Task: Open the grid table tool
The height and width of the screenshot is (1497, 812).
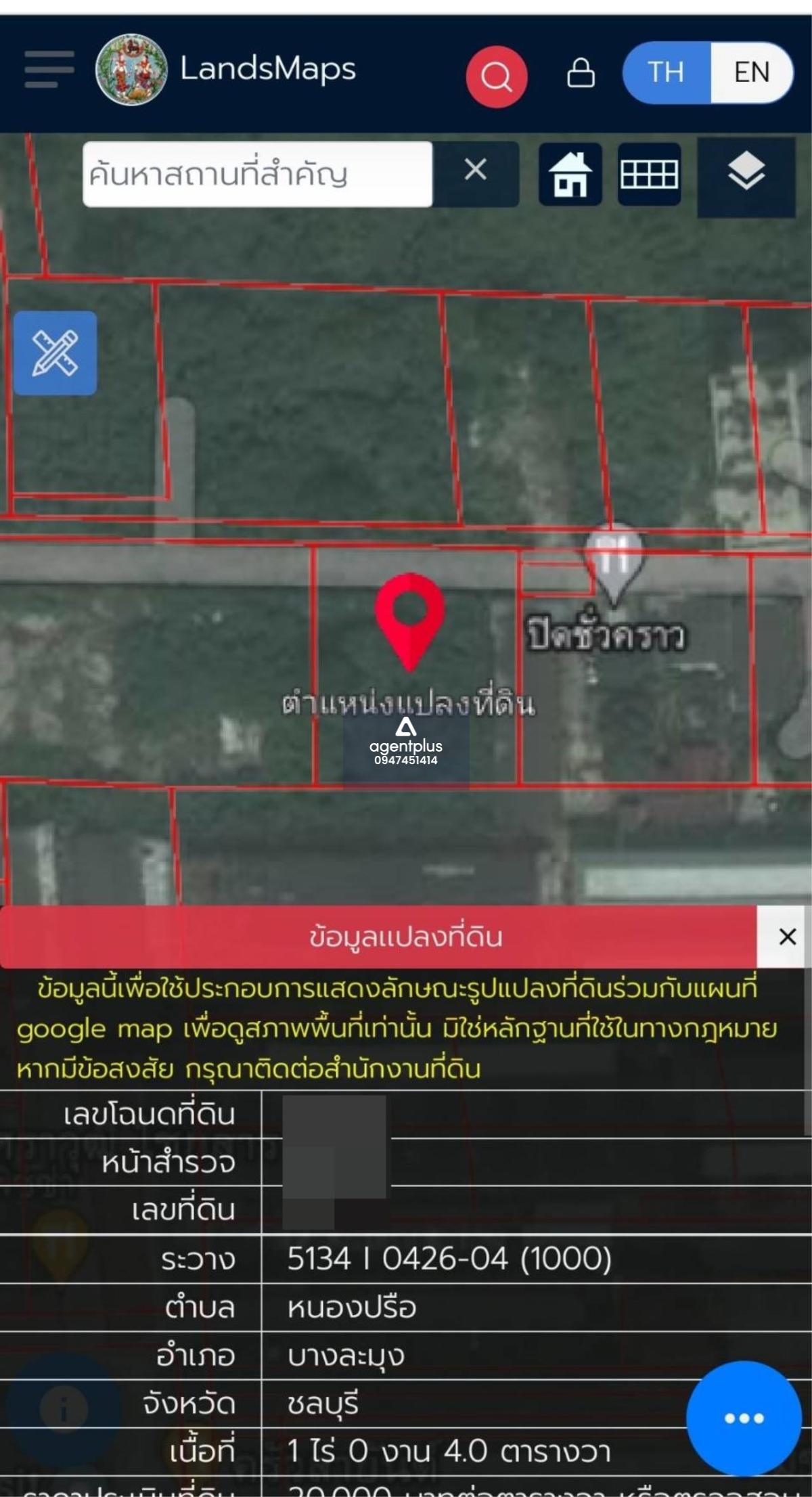Action: pos(650,174)
